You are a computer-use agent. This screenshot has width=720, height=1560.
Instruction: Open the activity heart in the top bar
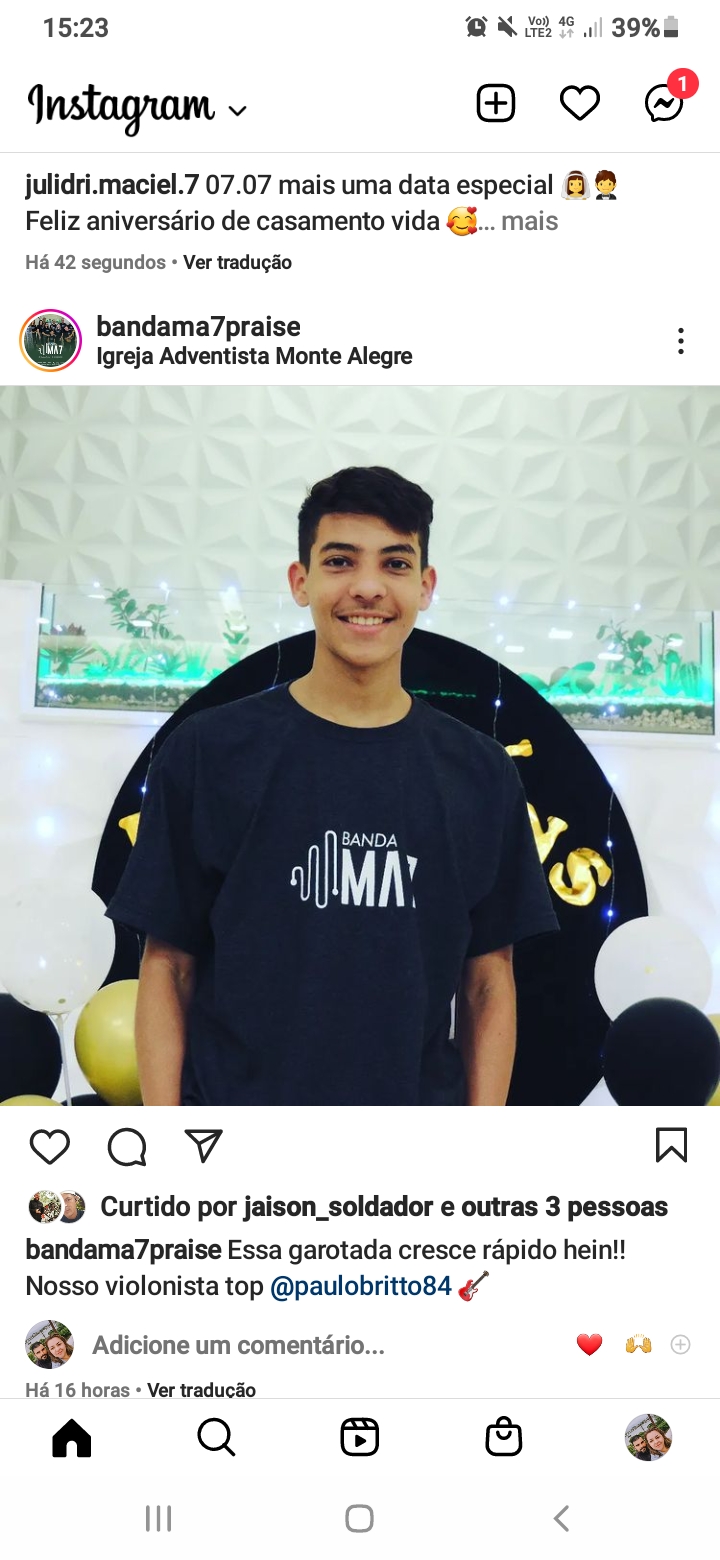(x=579, y=104)
